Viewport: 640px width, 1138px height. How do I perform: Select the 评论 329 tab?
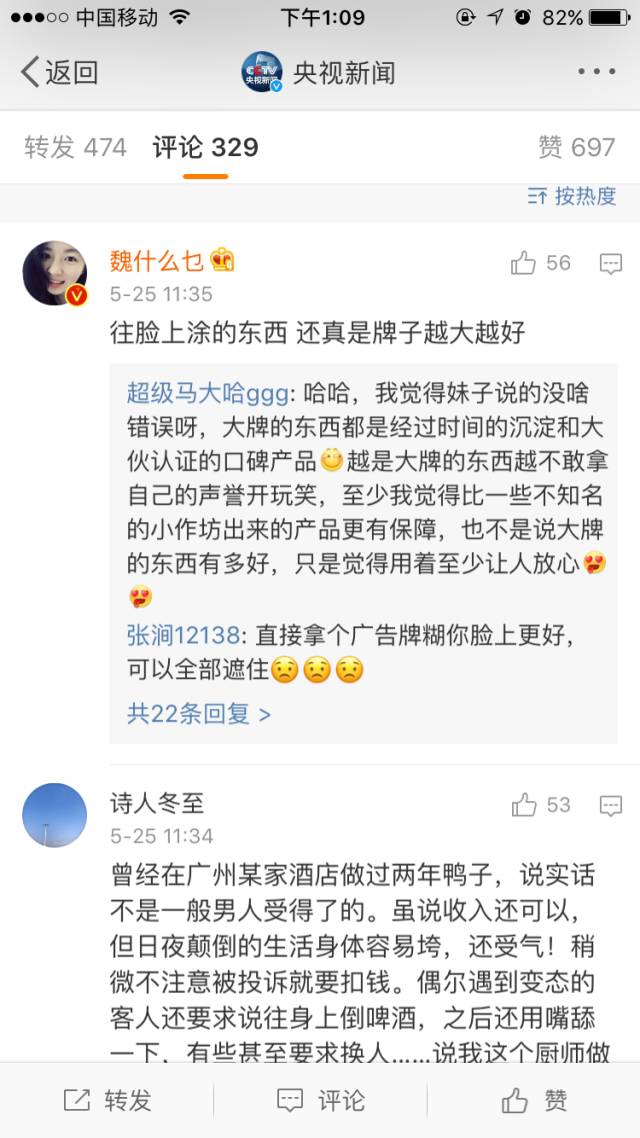205,148
